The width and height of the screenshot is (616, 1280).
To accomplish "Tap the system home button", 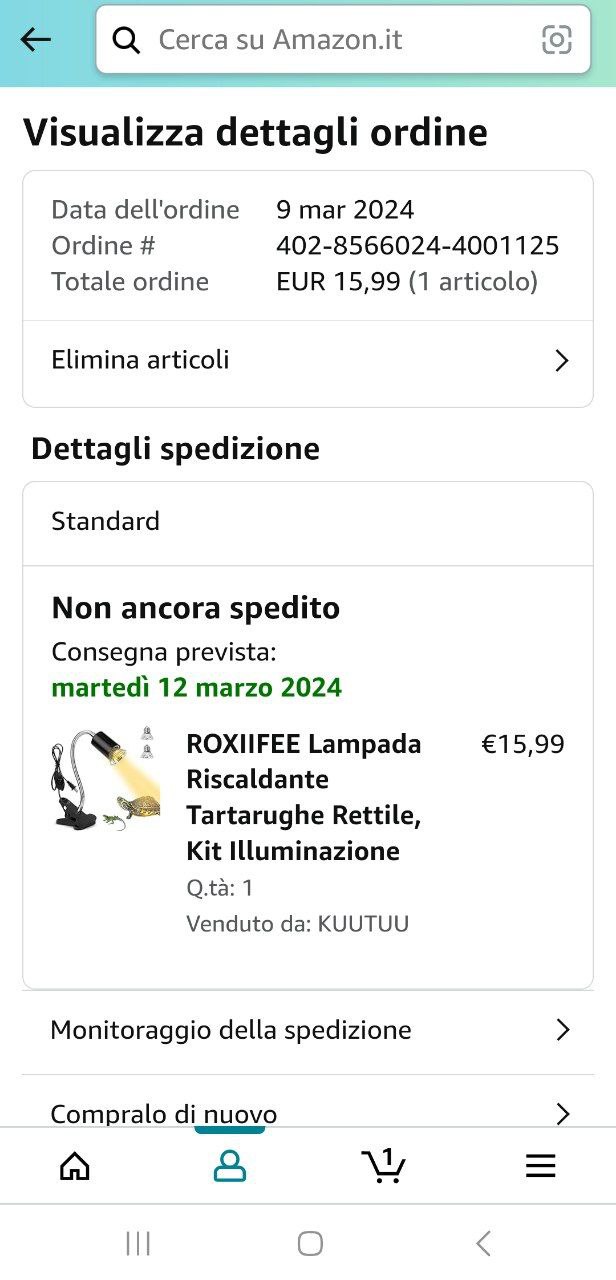I will click(310, 1243).
